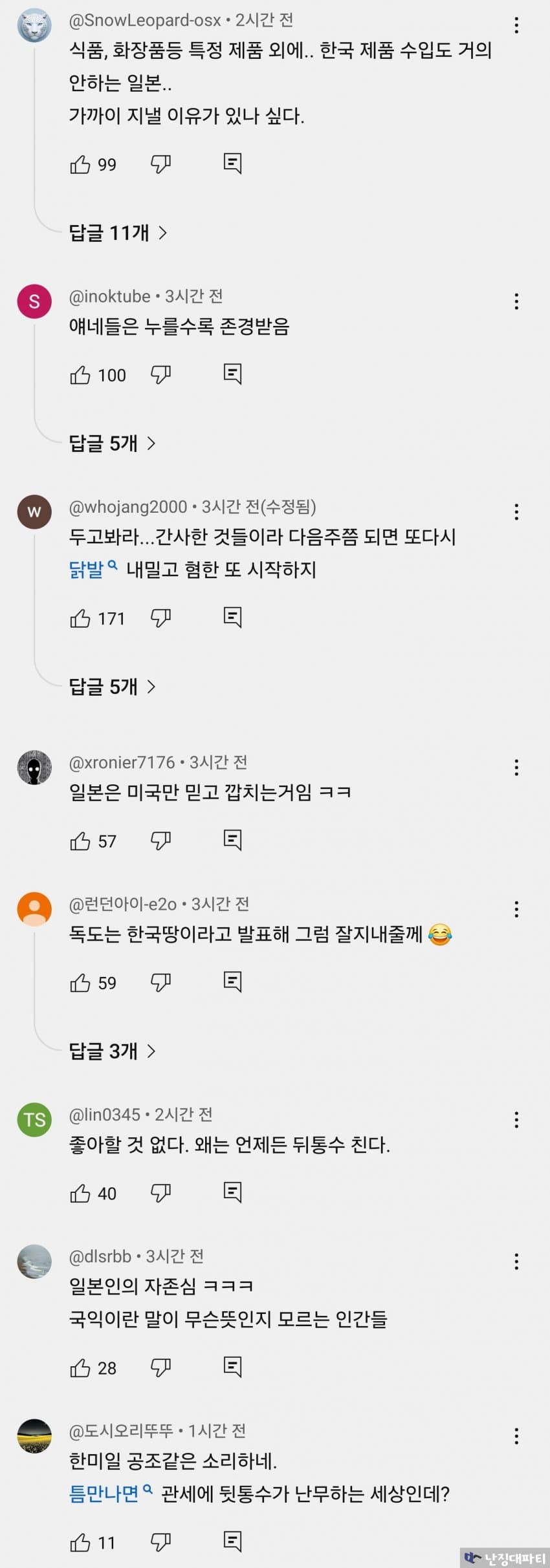The image size is (550, 1568).
Task: Open the options menu for @xronier7176's comment
Action: (x=516, y=768)
